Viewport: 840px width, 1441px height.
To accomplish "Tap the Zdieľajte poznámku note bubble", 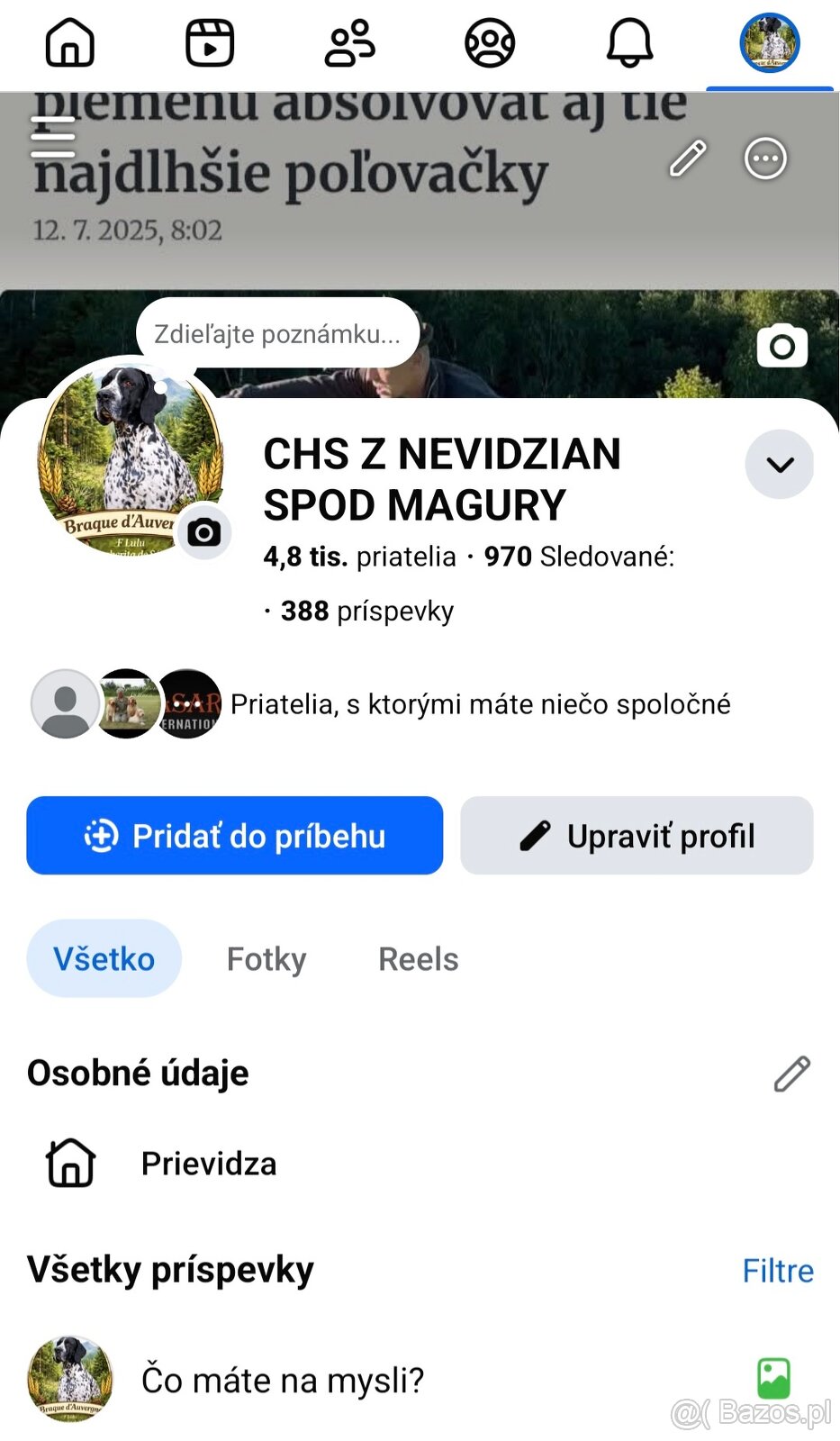I will click(277, 333).
